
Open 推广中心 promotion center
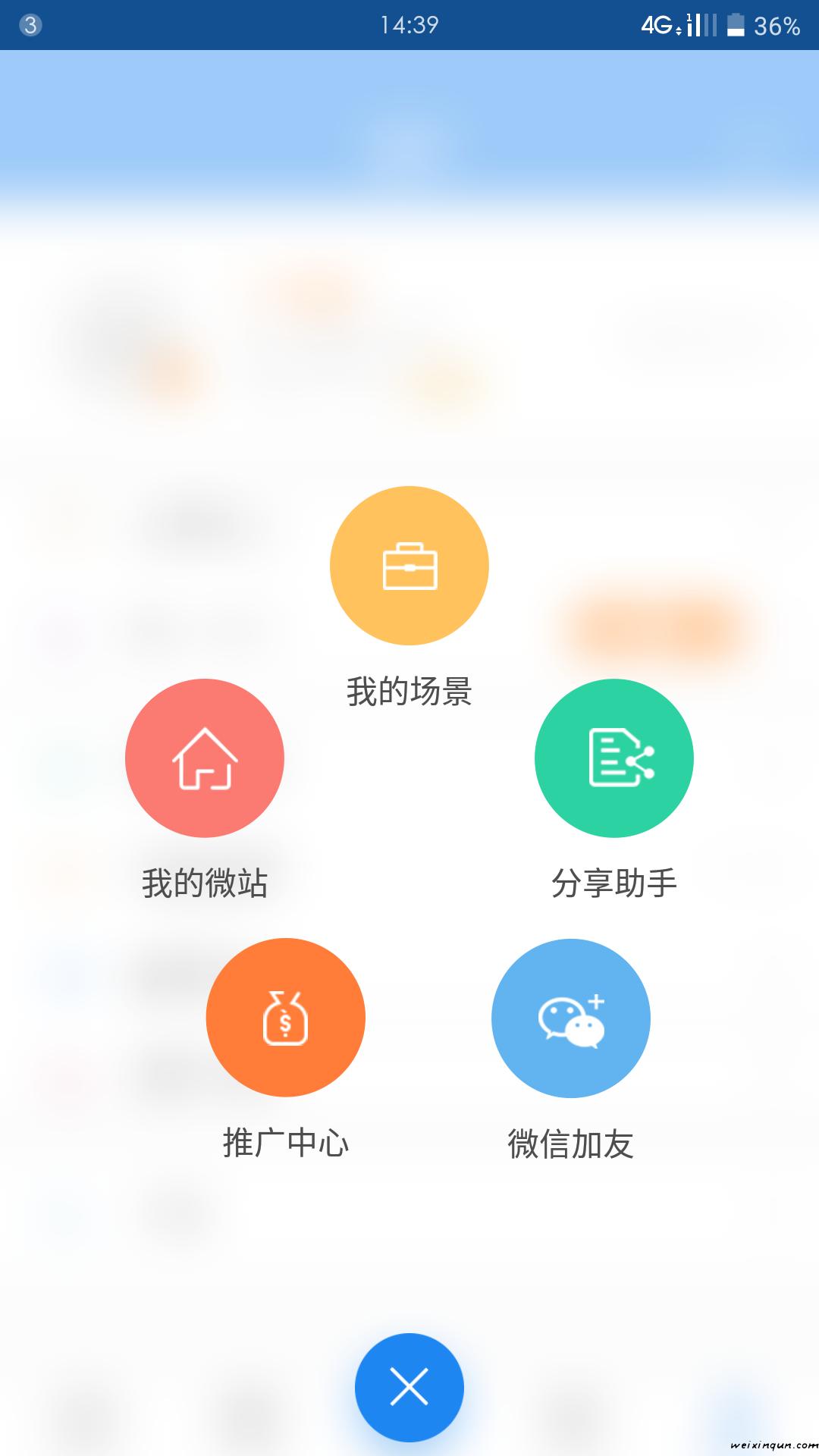[x=286, y=1018]
